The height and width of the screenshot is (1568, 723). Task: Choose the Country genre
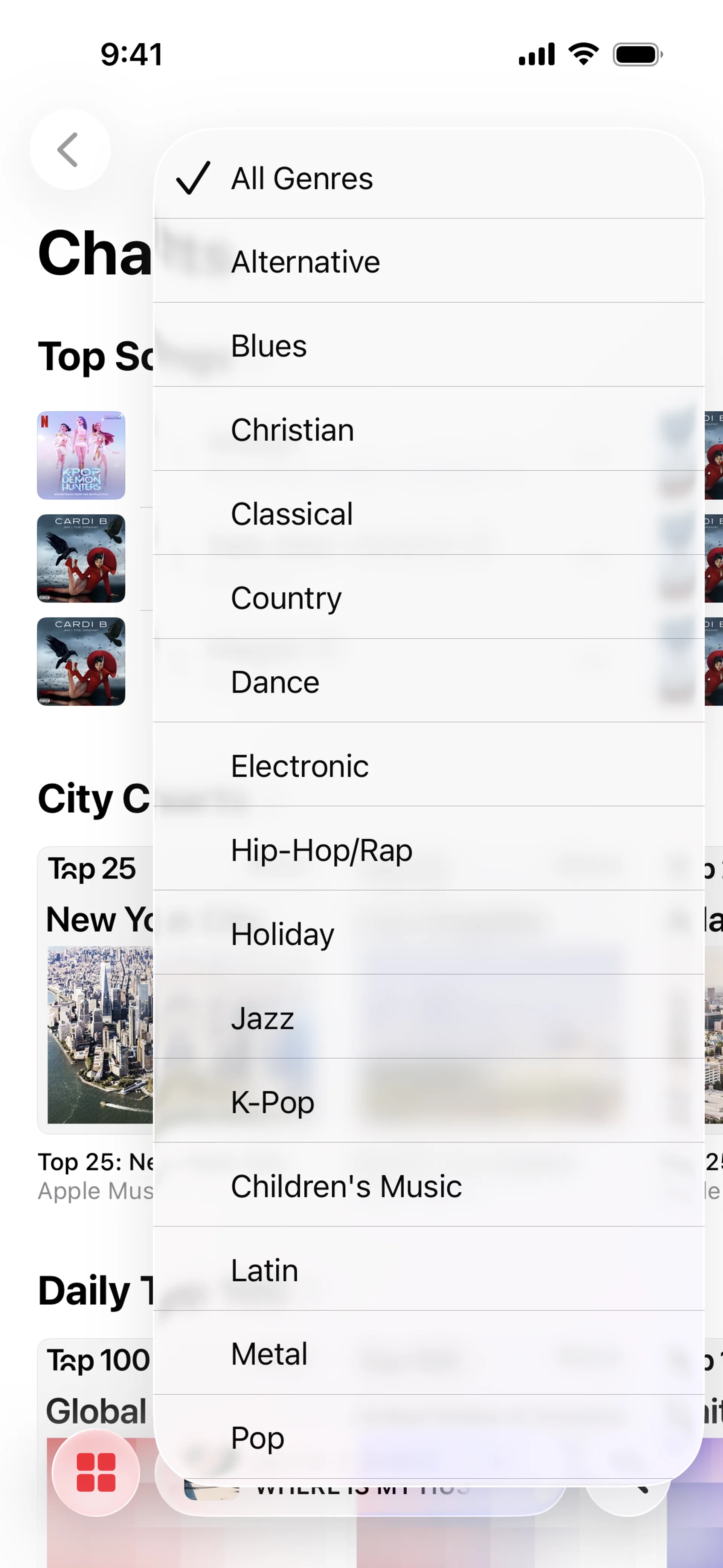[x=429, y=598]
